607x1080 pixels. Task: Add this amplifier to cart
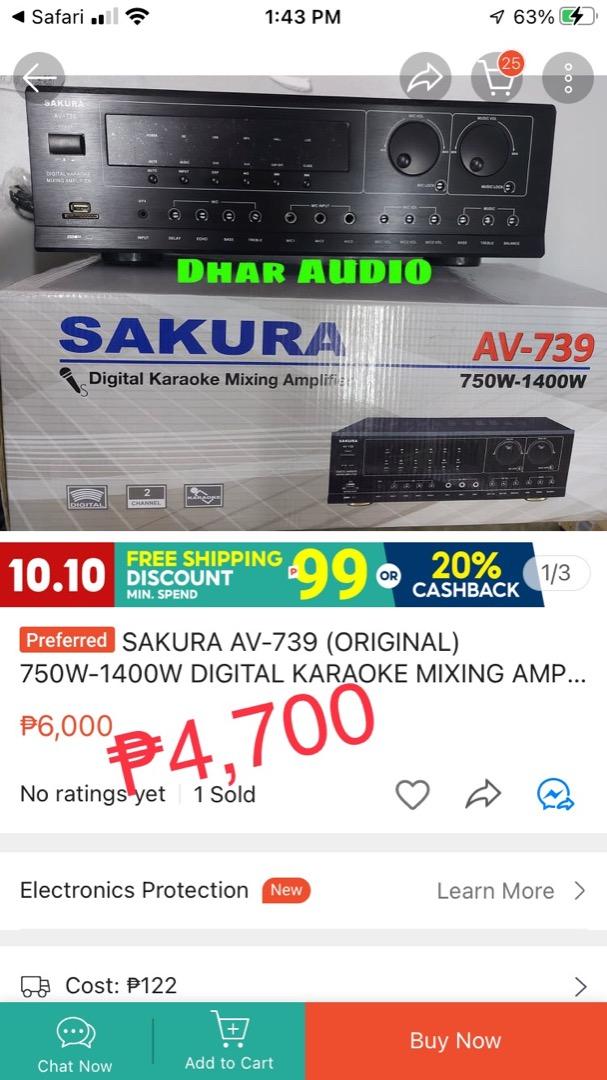point(229,1042)
